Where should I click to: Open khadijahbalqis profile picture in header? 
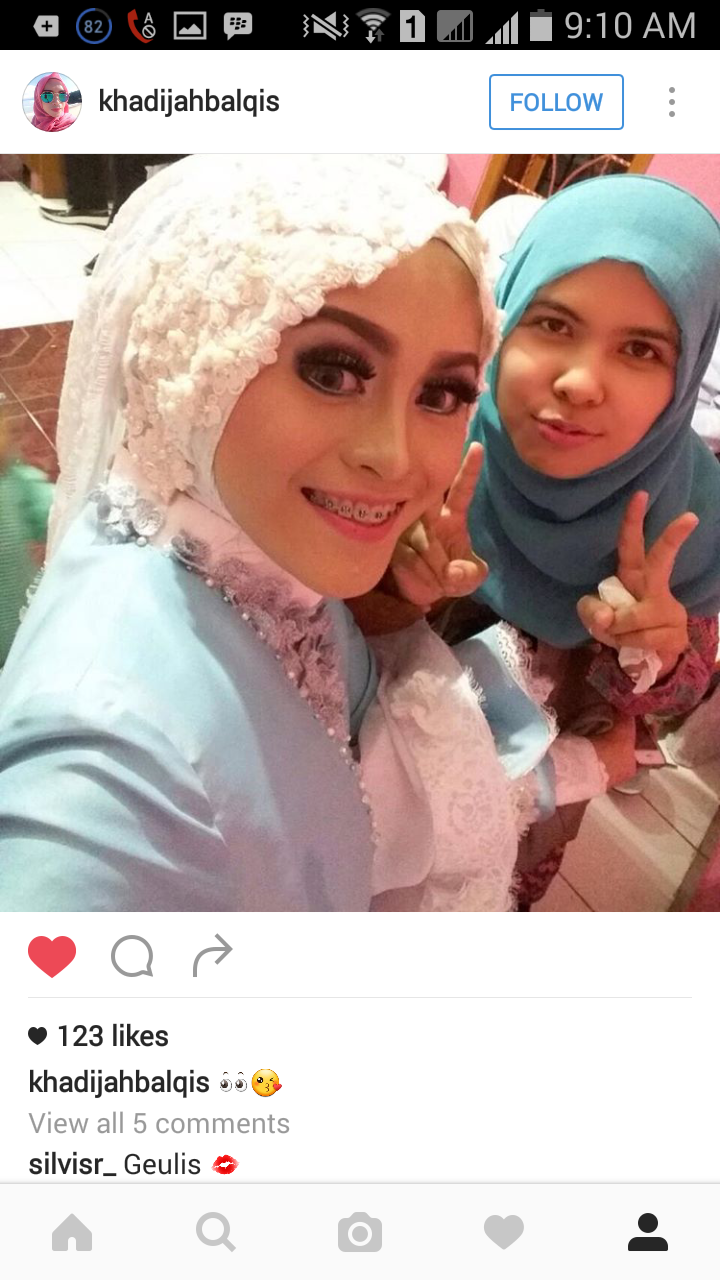point(52,102)
